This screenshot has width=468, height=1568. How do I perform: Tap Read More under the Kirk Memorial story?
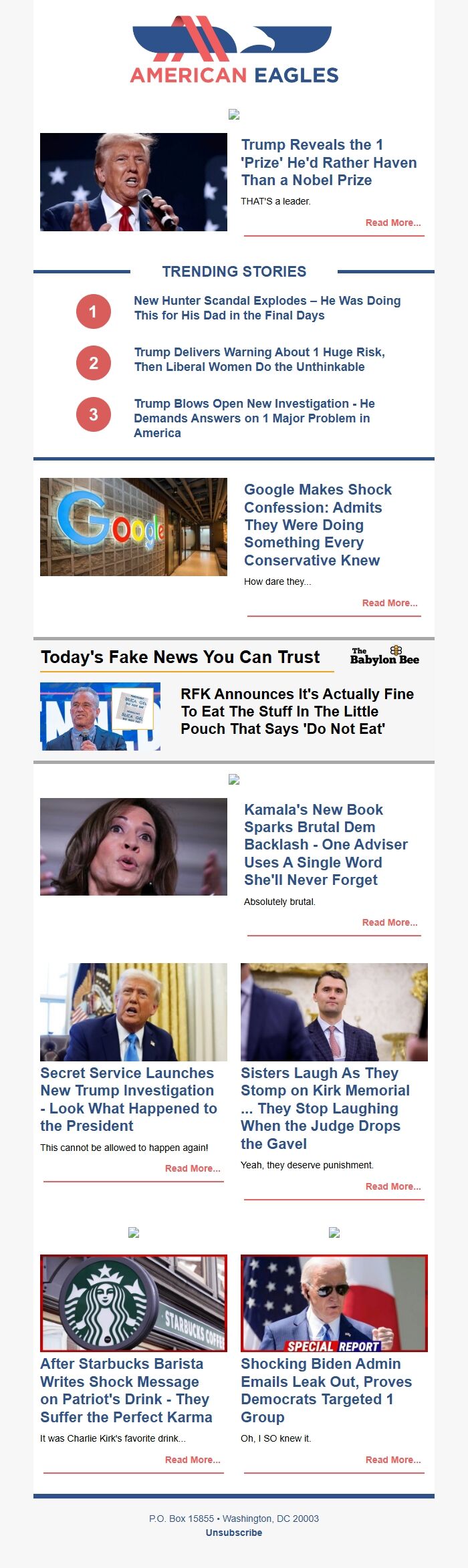point(392,1186)
